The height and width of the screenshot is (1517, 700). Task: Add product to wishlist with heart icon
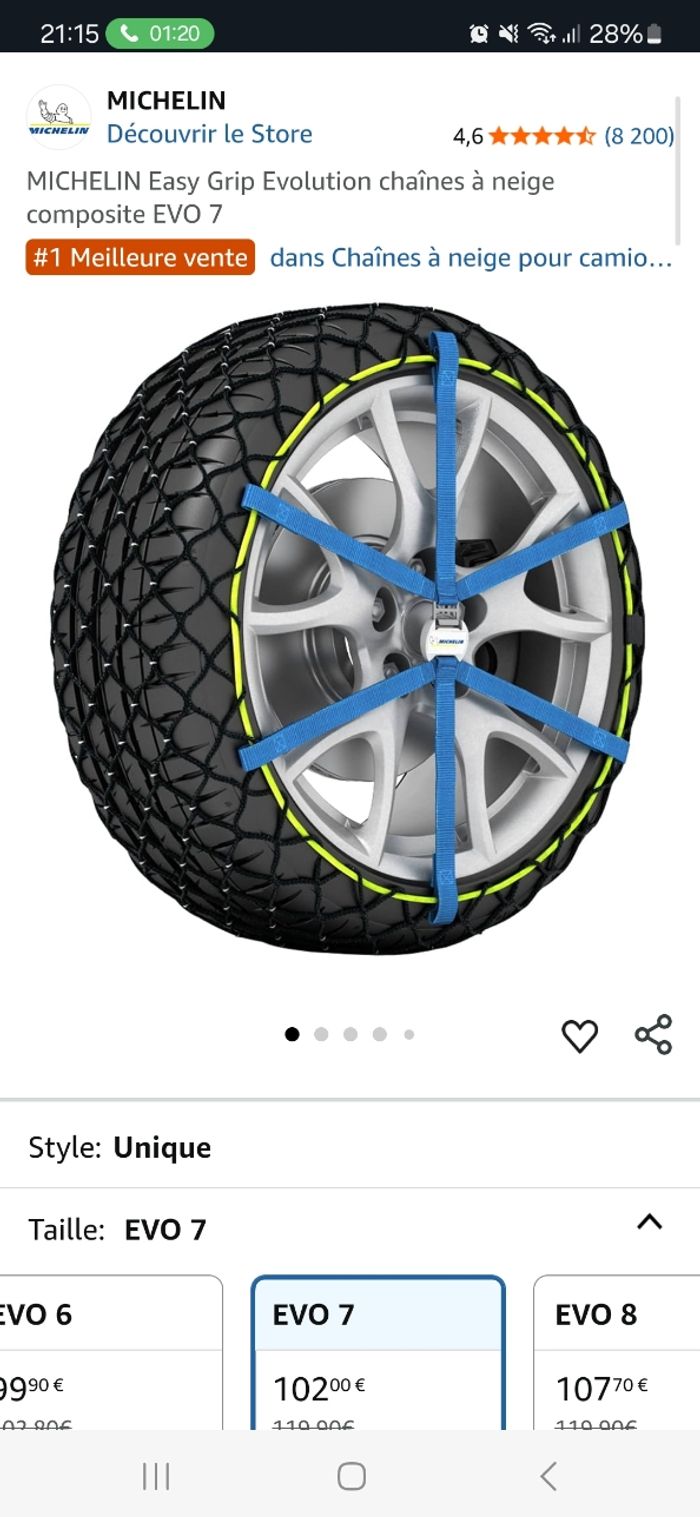tap(579, 1036)
